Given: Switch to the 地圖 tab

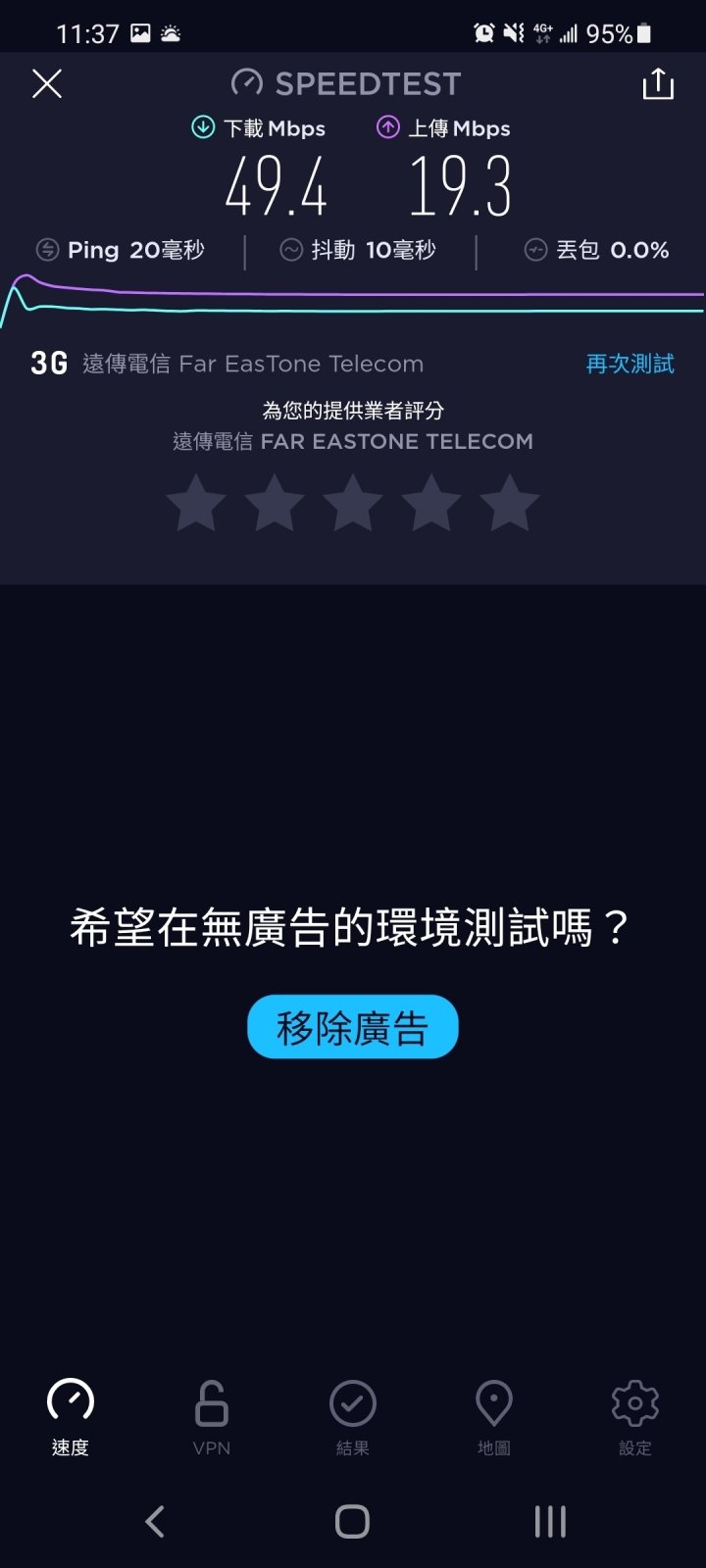Looking at the screenshot, I should (494, 1416).
